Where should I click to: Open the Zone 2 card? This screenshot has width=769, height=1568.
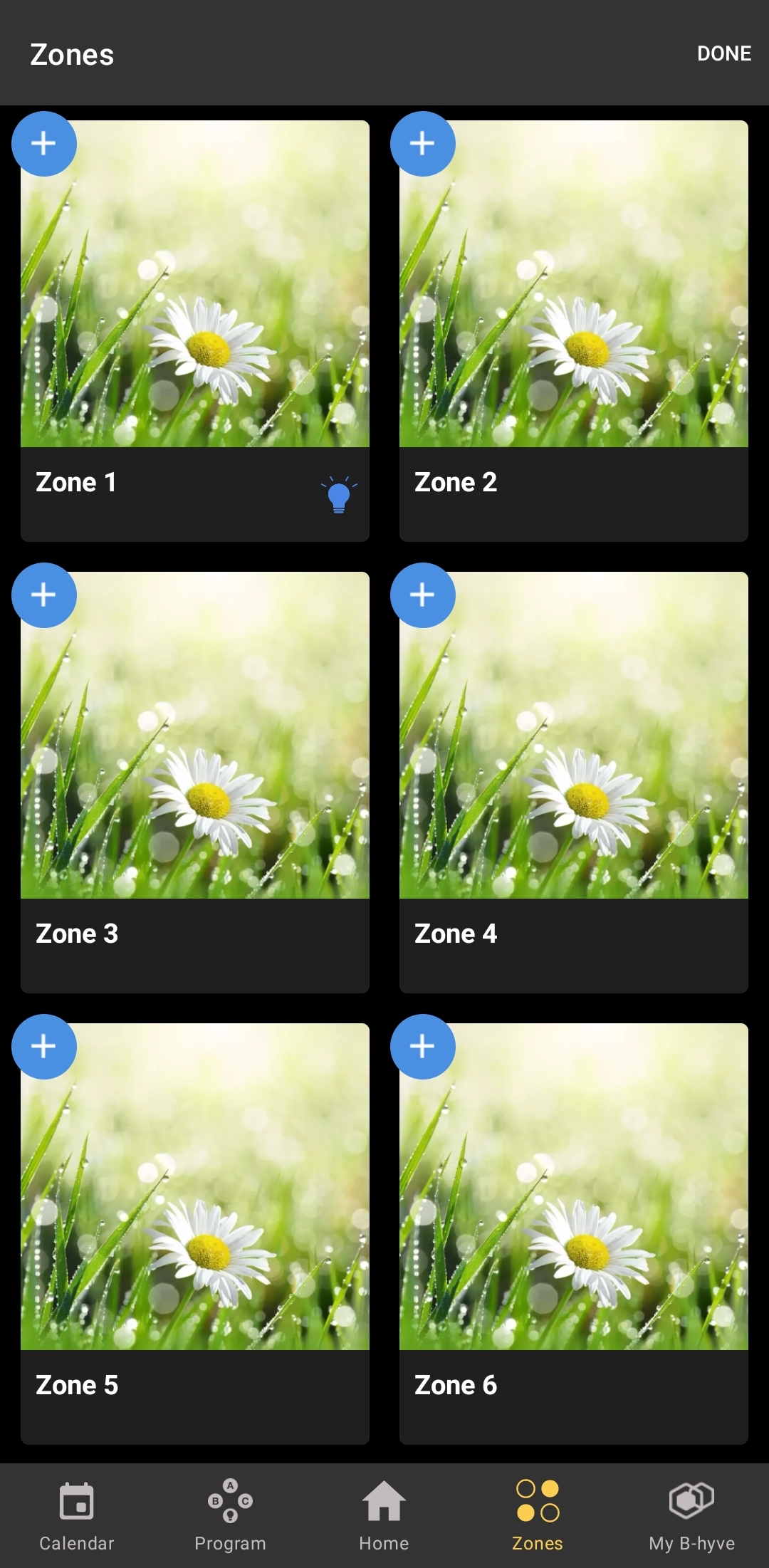pyautogui.click(x=574, y=331)
